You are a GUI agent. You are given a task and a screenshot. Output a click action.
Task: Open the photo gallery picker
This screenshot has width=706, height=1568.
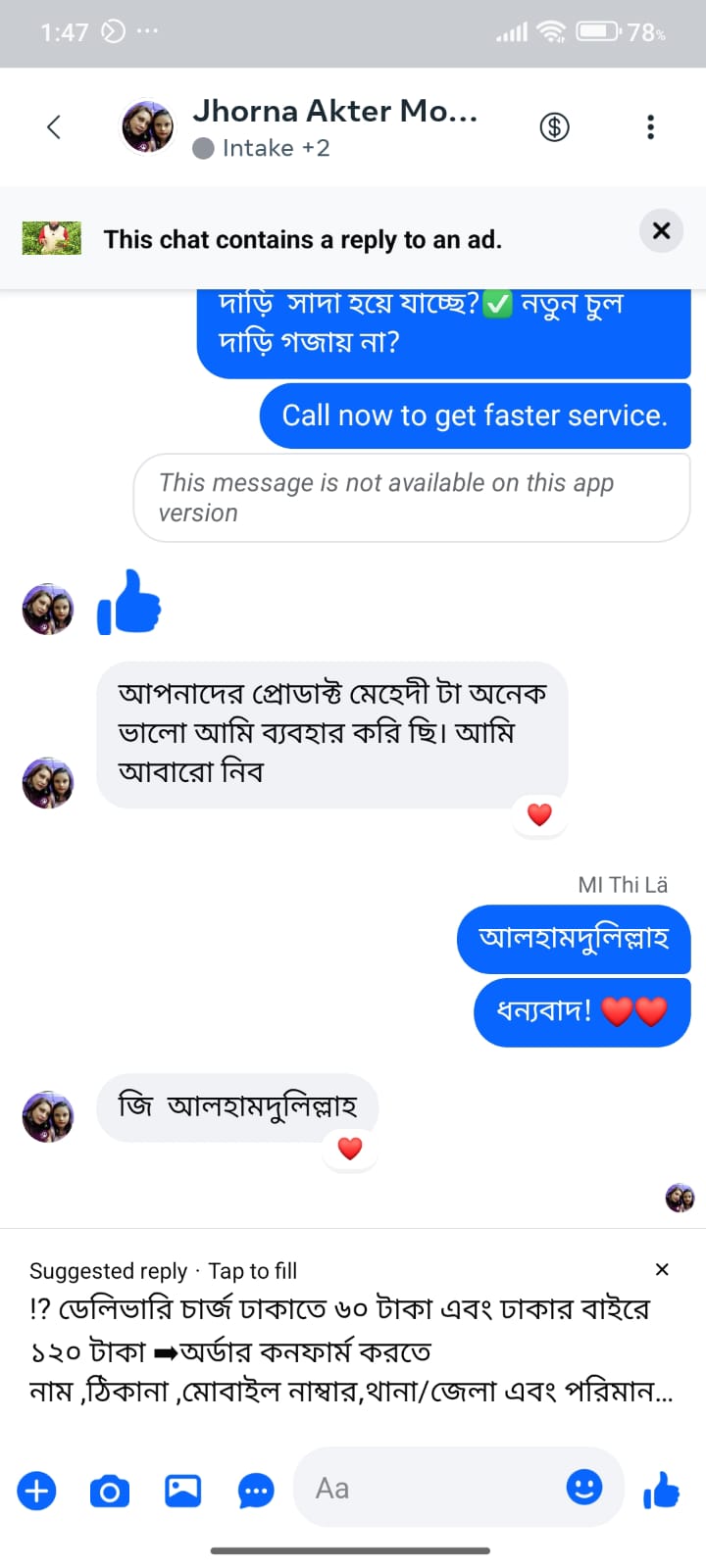(182, 1491)
